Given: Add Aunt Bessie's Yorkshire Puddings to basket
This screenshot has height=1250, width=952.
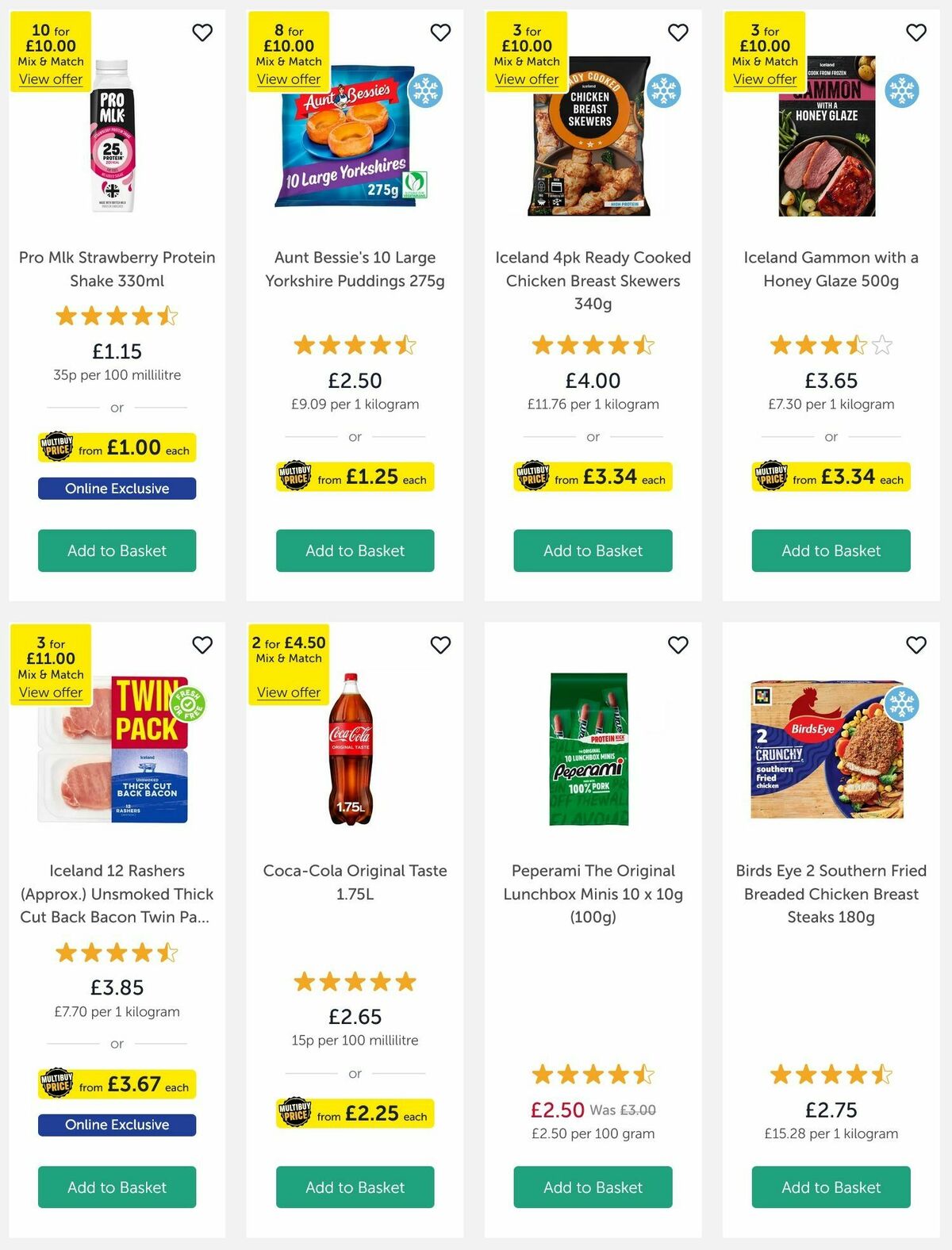Looking at the screenshot, I should tap(355, 550).
